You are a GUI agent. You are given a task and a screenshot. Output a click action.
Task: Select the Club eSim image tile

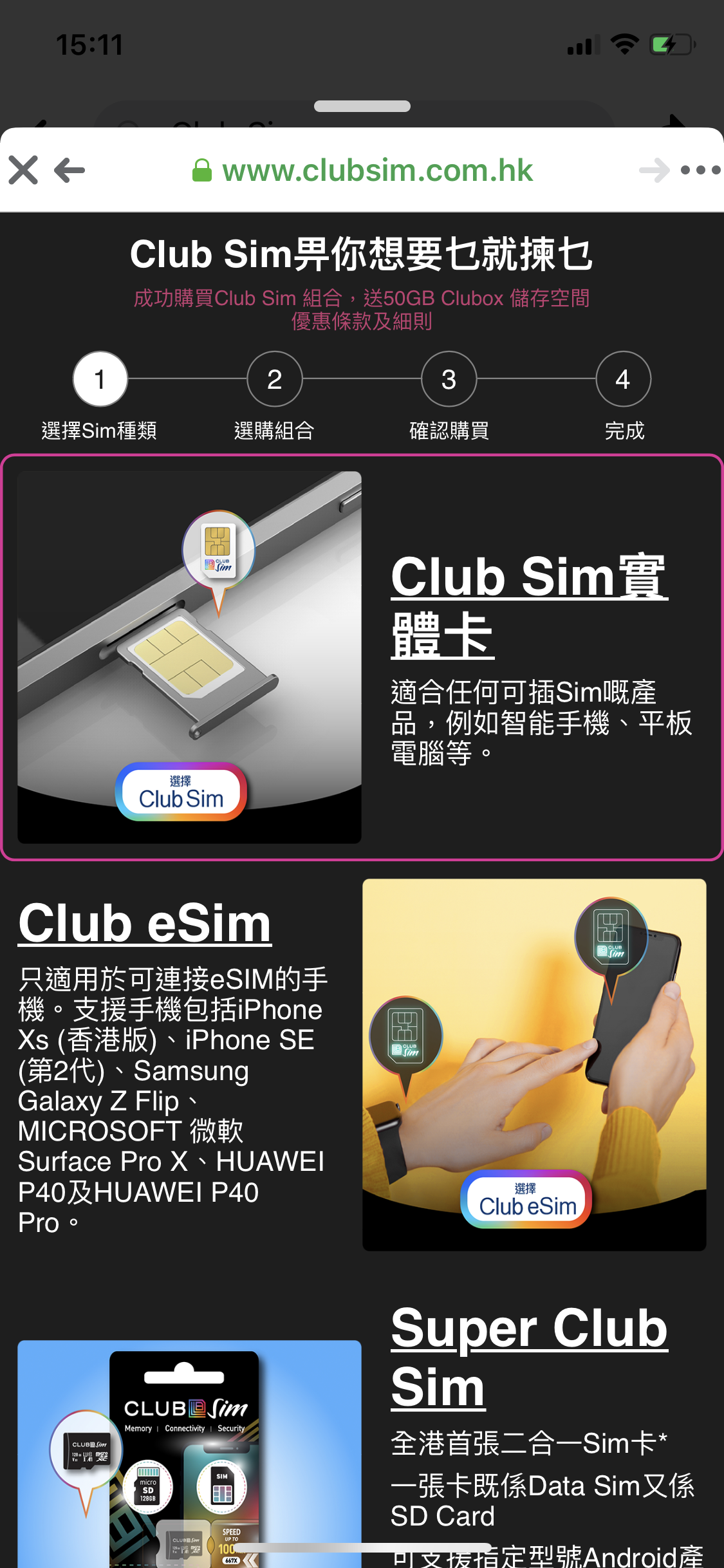click(534, 1065)
